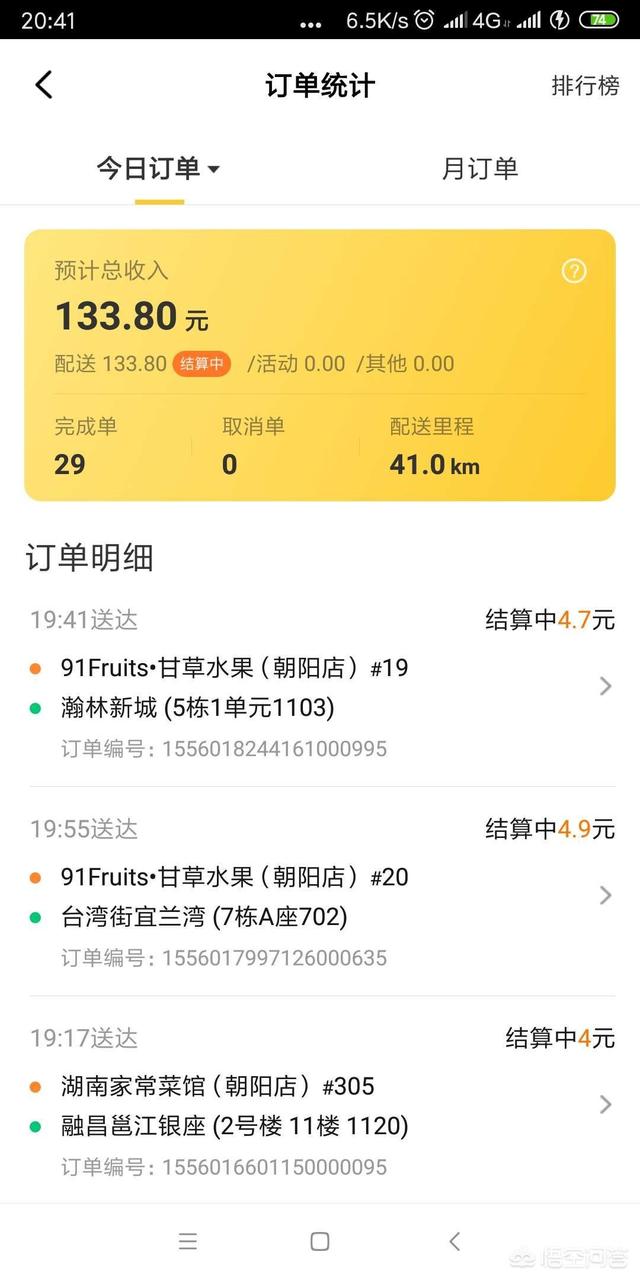Open the order delivered to 台湾街宜兰湾

click(x=320, y=892)
